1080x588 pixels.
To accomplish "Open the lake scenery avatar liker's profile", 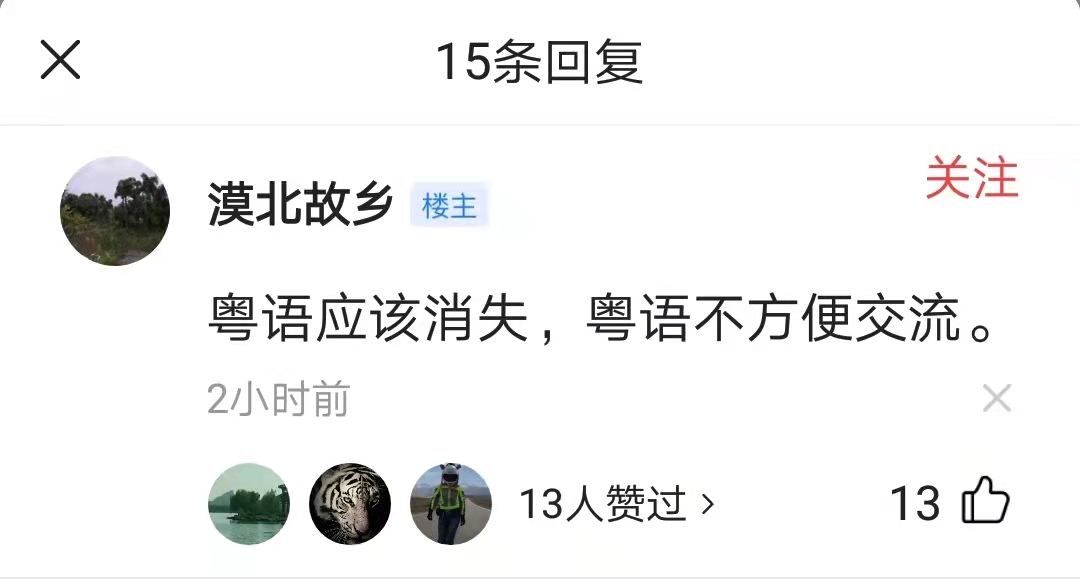I will (x=248, y=503).
